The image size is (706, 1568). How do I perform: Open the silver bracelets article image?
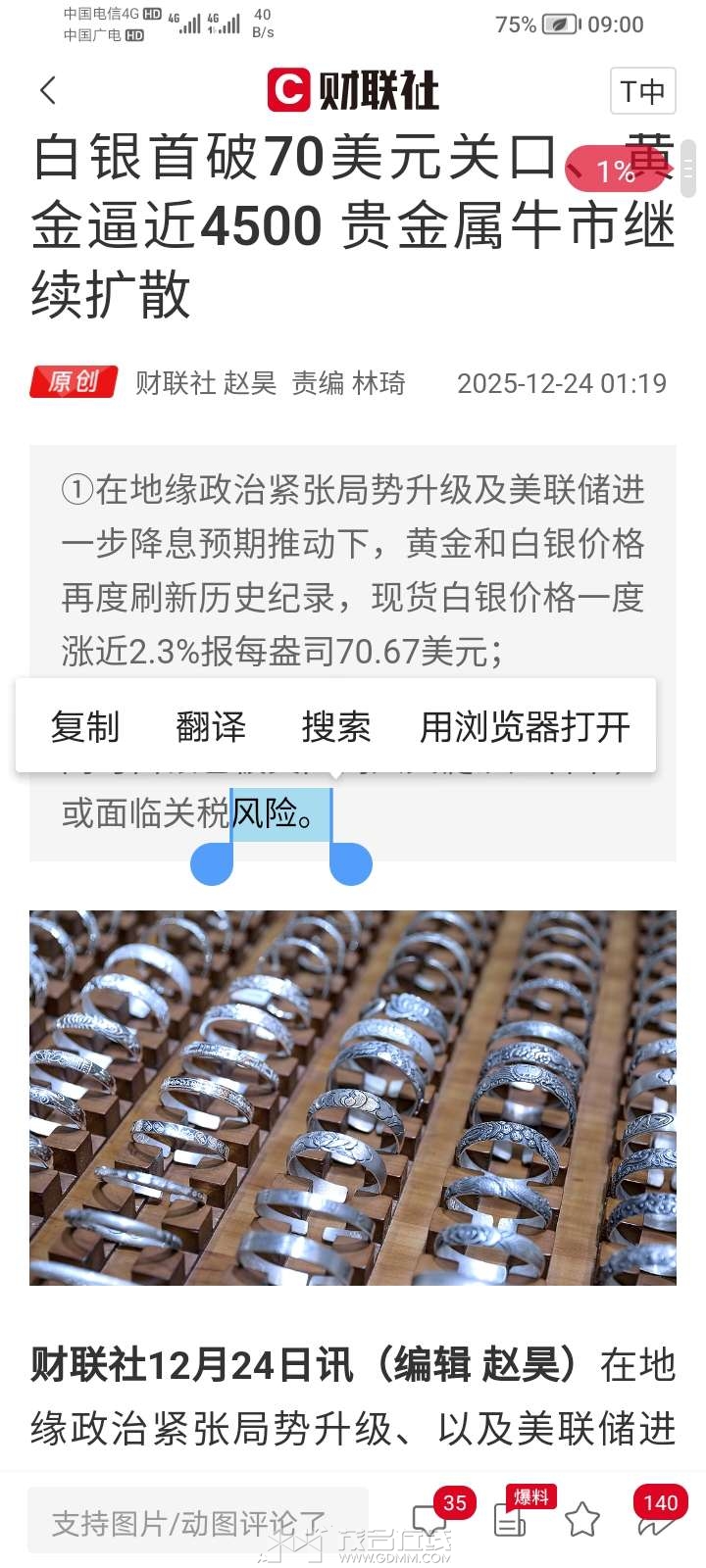(353, 1098)
